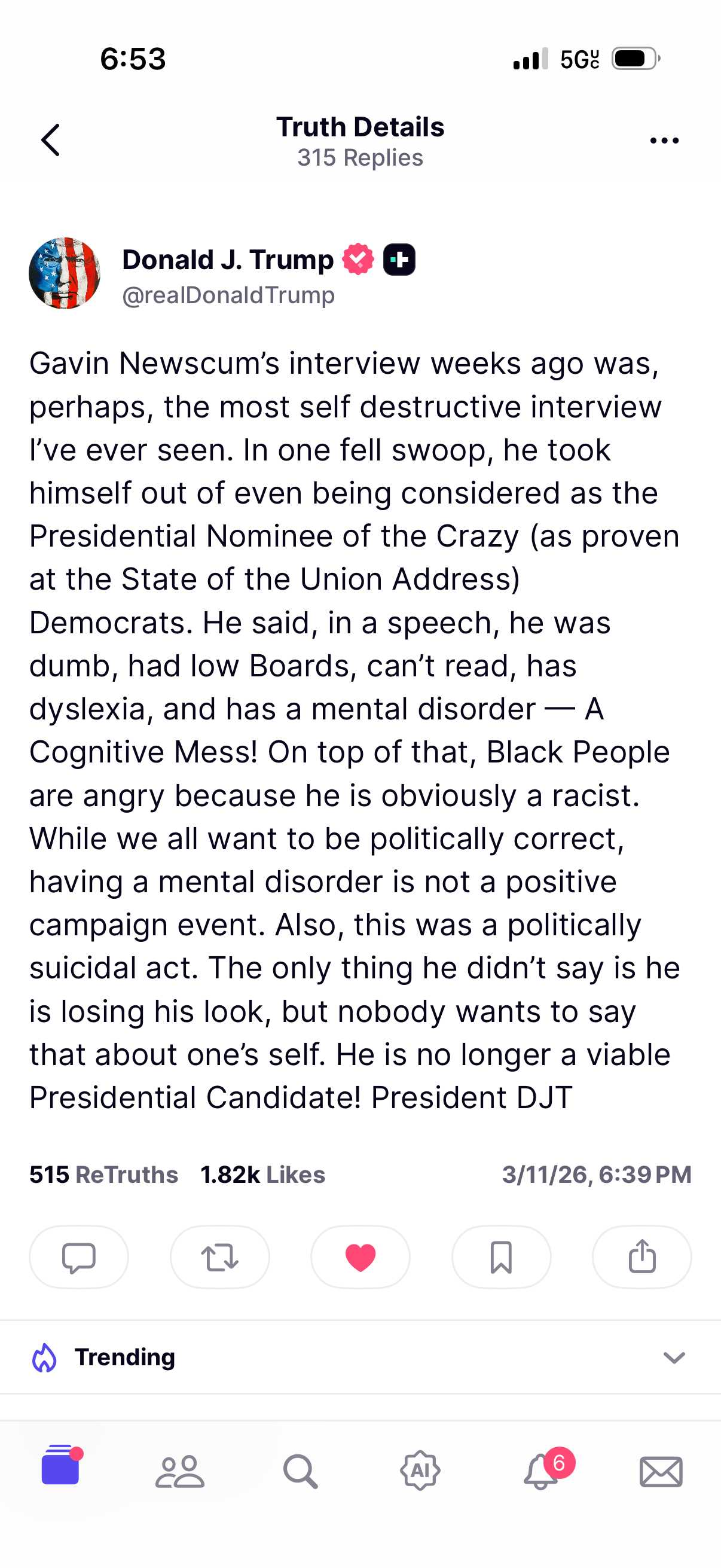View the 1.82k Likes list
This screenshot has height=1568, width=721.
(263, 1174)
